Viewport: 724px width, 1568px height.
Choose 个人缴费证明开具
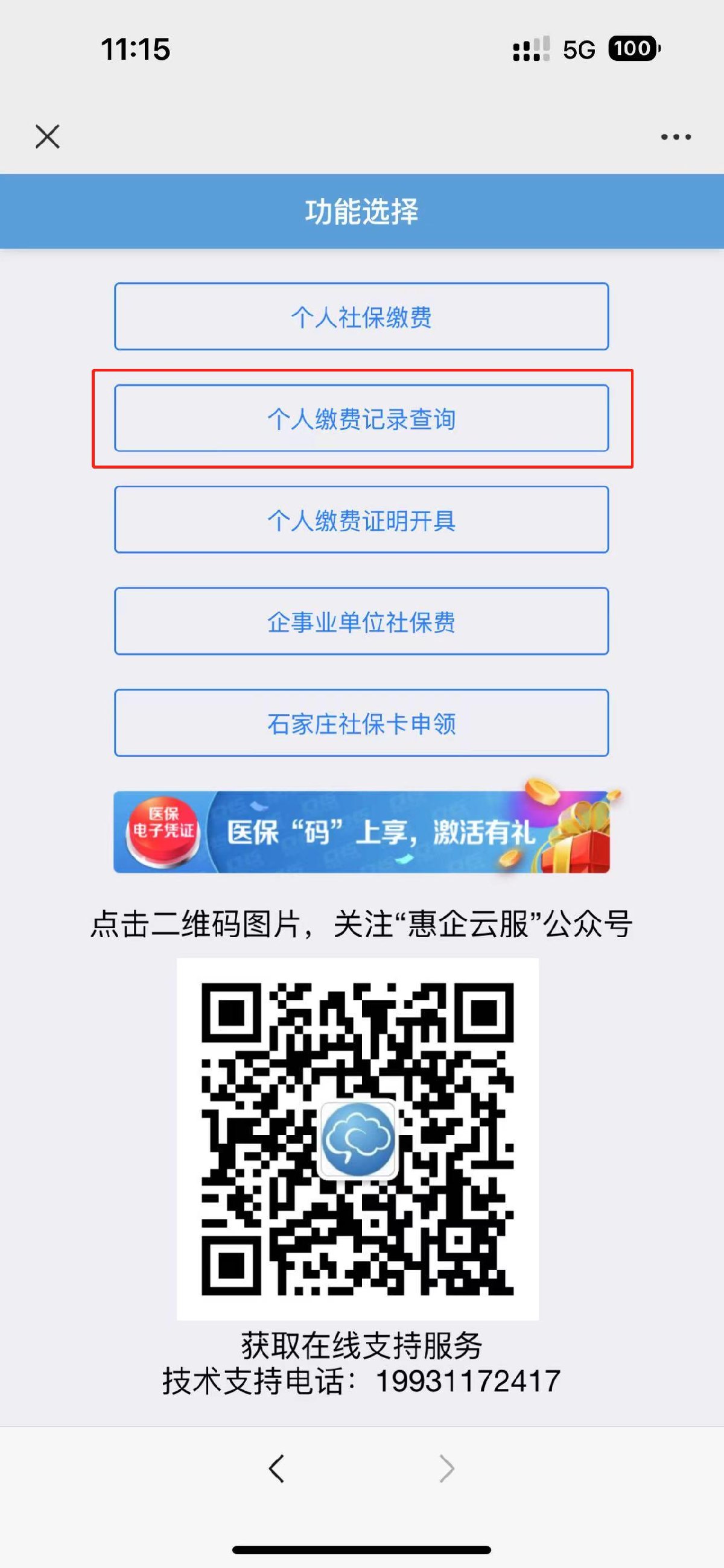(x=361, y=520)
